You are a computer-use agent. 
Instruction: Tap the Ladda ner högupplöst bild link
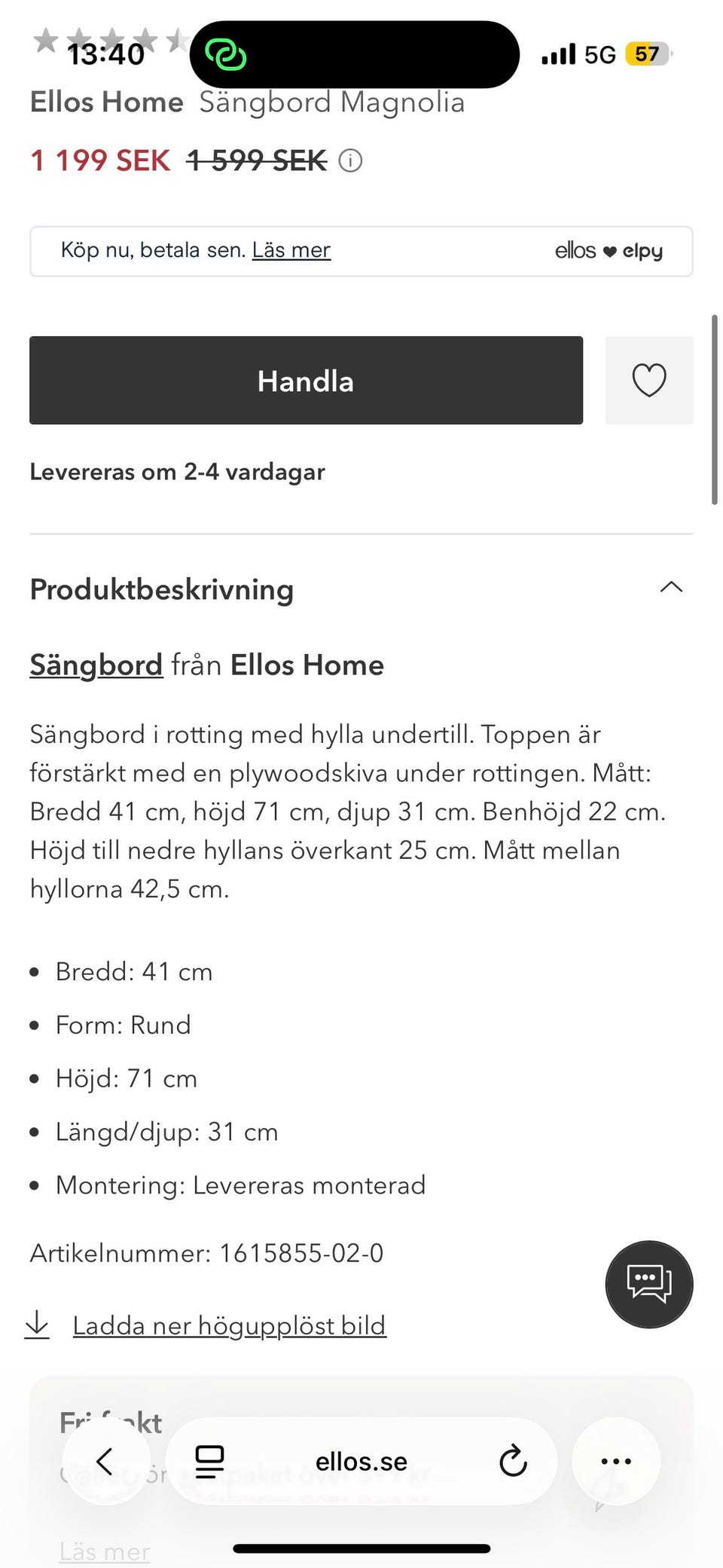point(229,1325)
